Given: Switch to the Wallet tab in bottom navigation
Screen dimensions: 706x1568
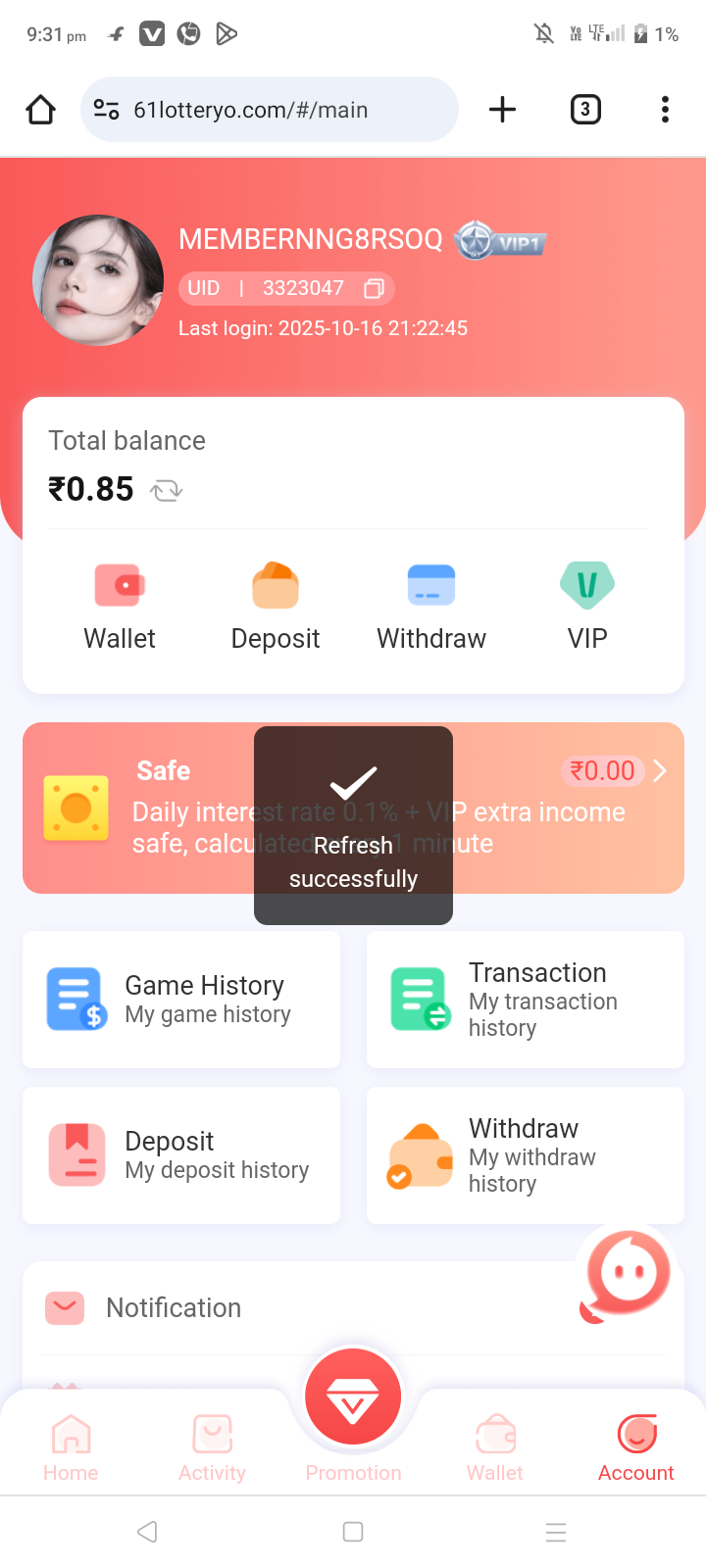Looking at the screenshot, I should (x=495, y=1447).
